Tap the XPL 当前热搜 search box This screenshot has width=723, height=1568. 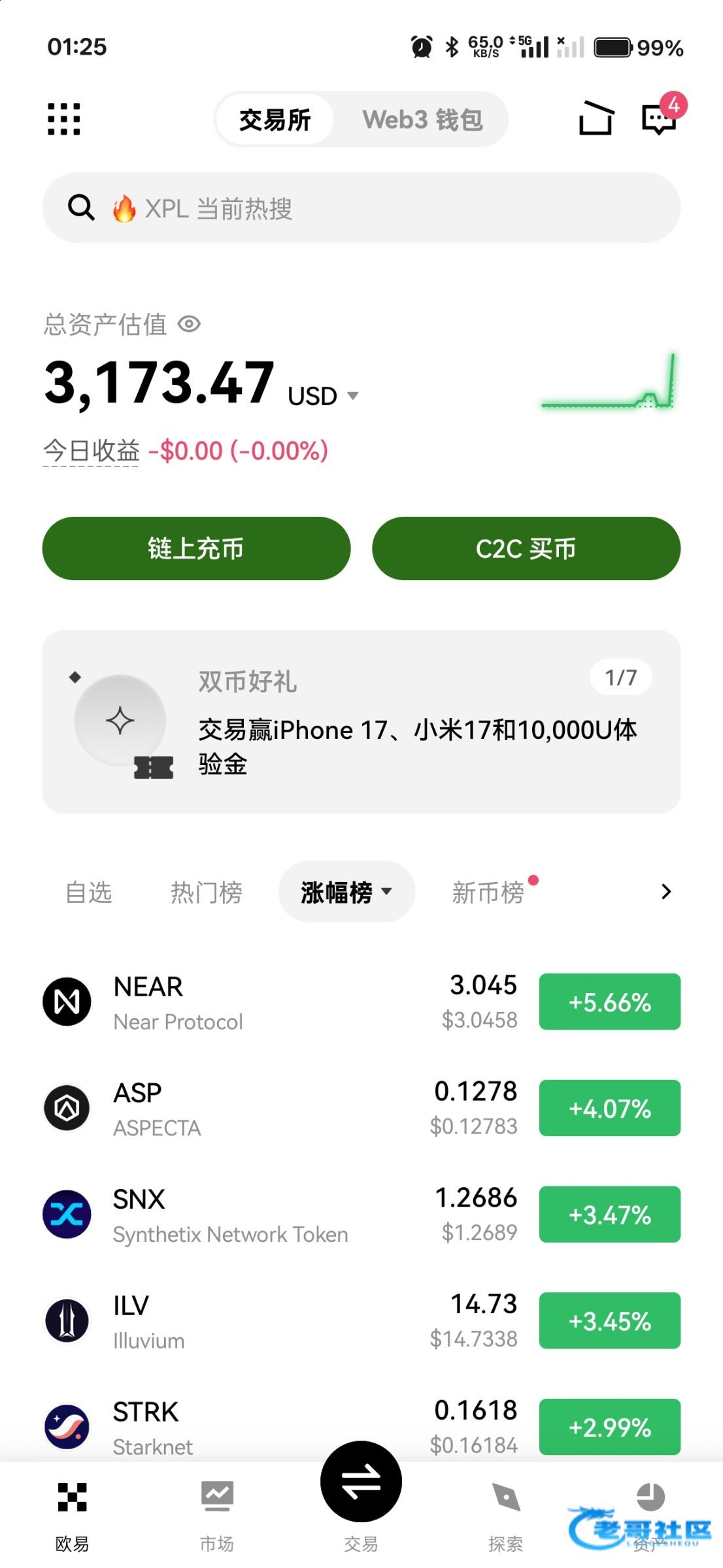coord(361,208)
